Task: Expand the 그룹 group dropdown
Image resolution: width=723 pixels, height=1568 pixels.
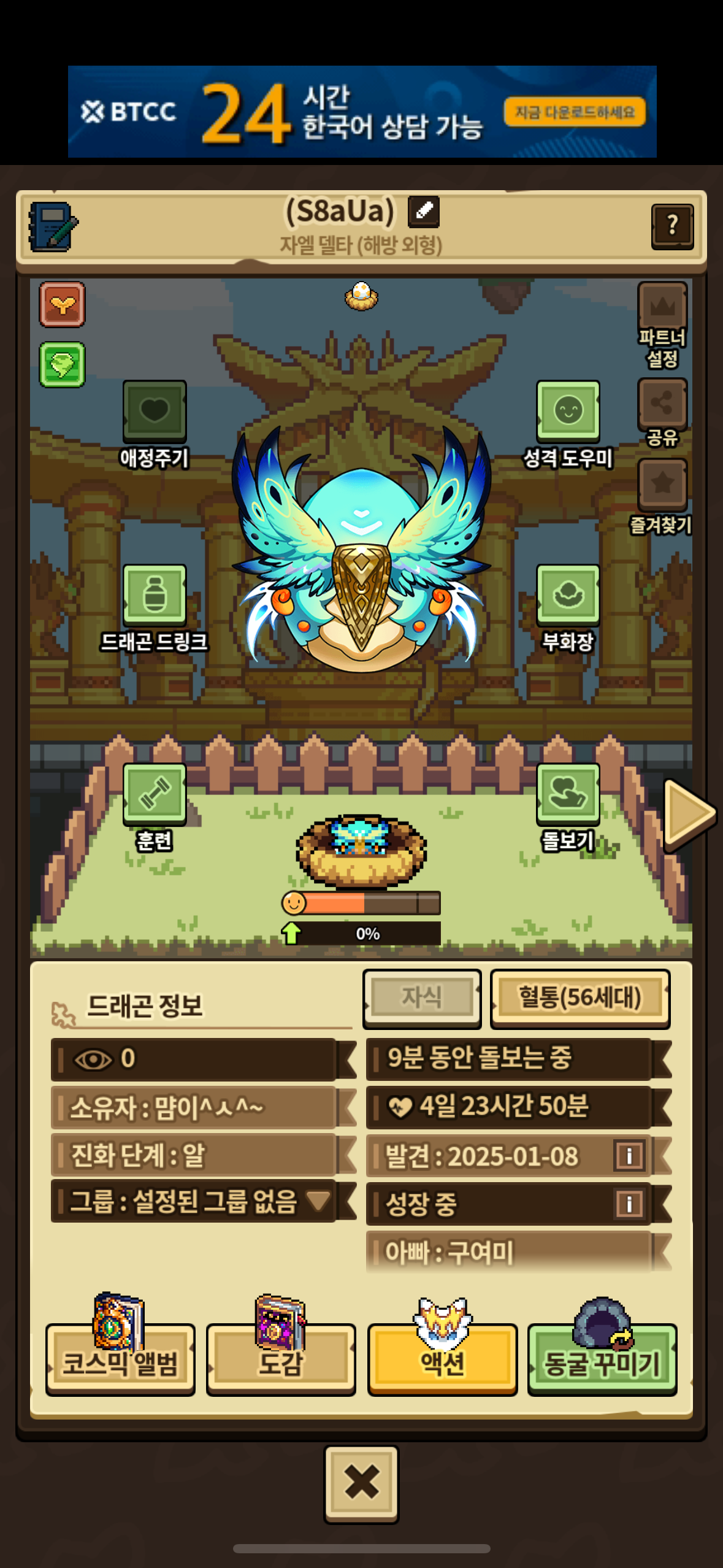Action: tap(318, 1200)
